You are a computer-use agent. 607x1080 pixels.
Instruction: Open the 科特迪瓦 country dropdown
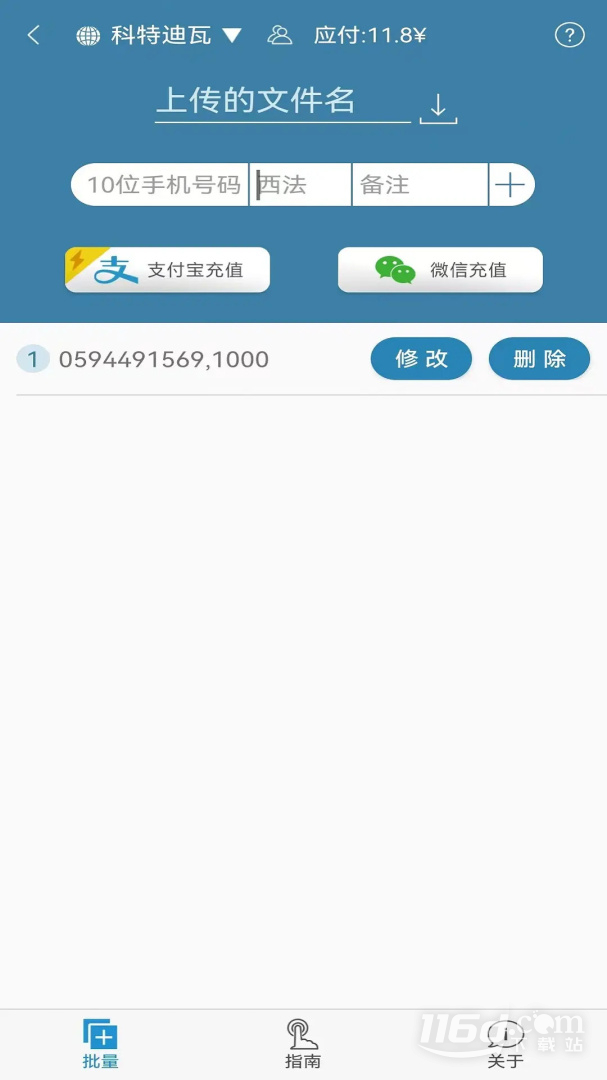159,35
